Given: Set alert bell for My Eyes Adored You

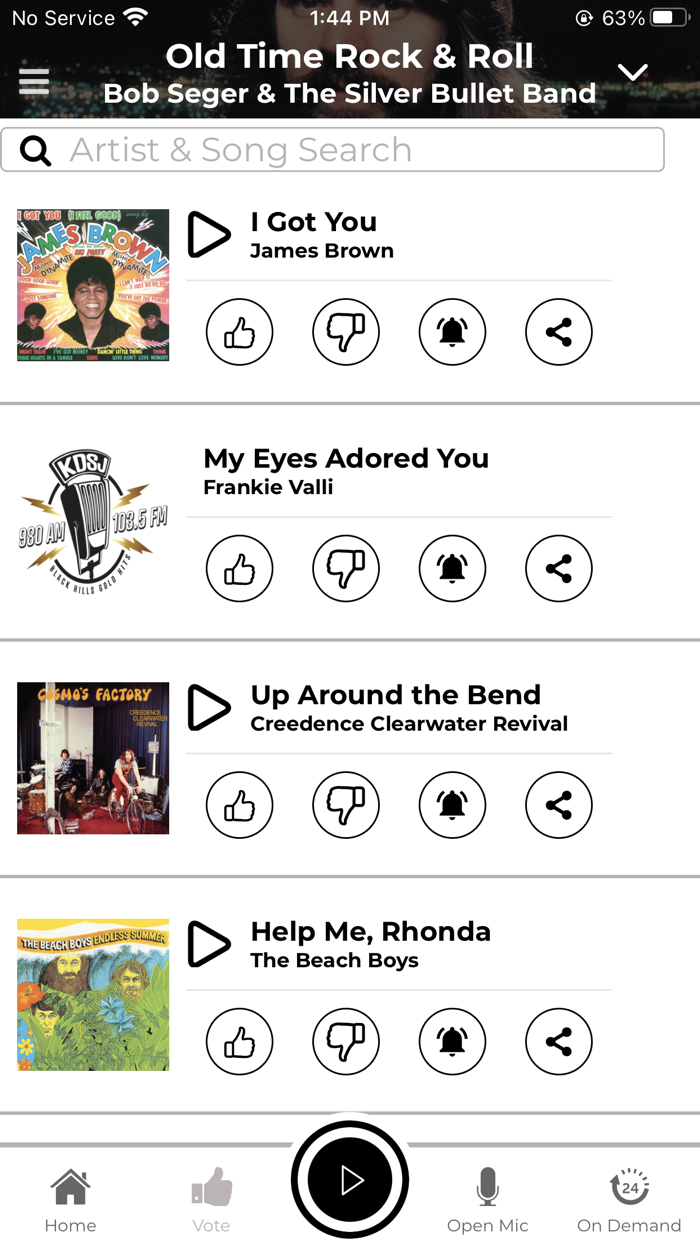Looking at the screenshot, I should tap(452, 569).
